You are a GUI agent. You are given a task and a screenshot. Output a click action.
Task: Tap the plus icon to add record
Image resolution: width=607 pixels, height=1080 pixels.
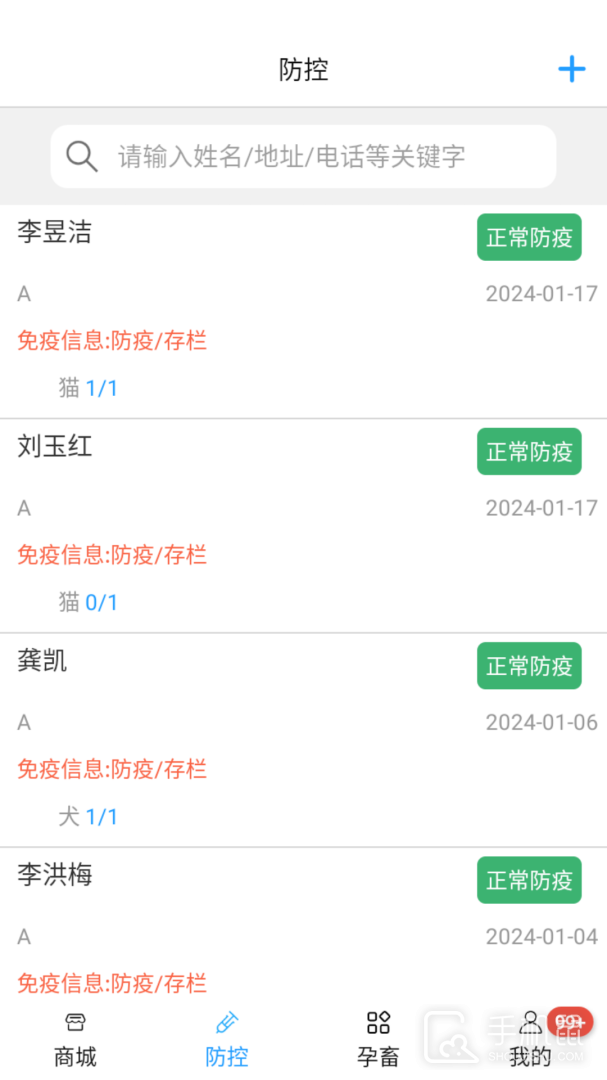pos(571,69)
